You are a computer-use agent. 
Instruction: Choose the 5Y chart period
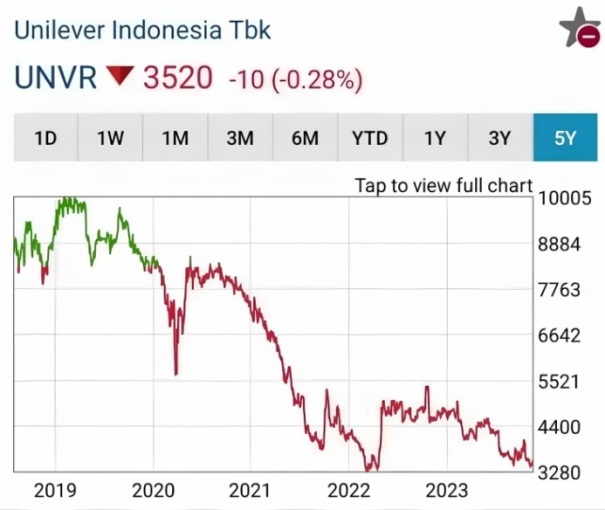[566, 138]
